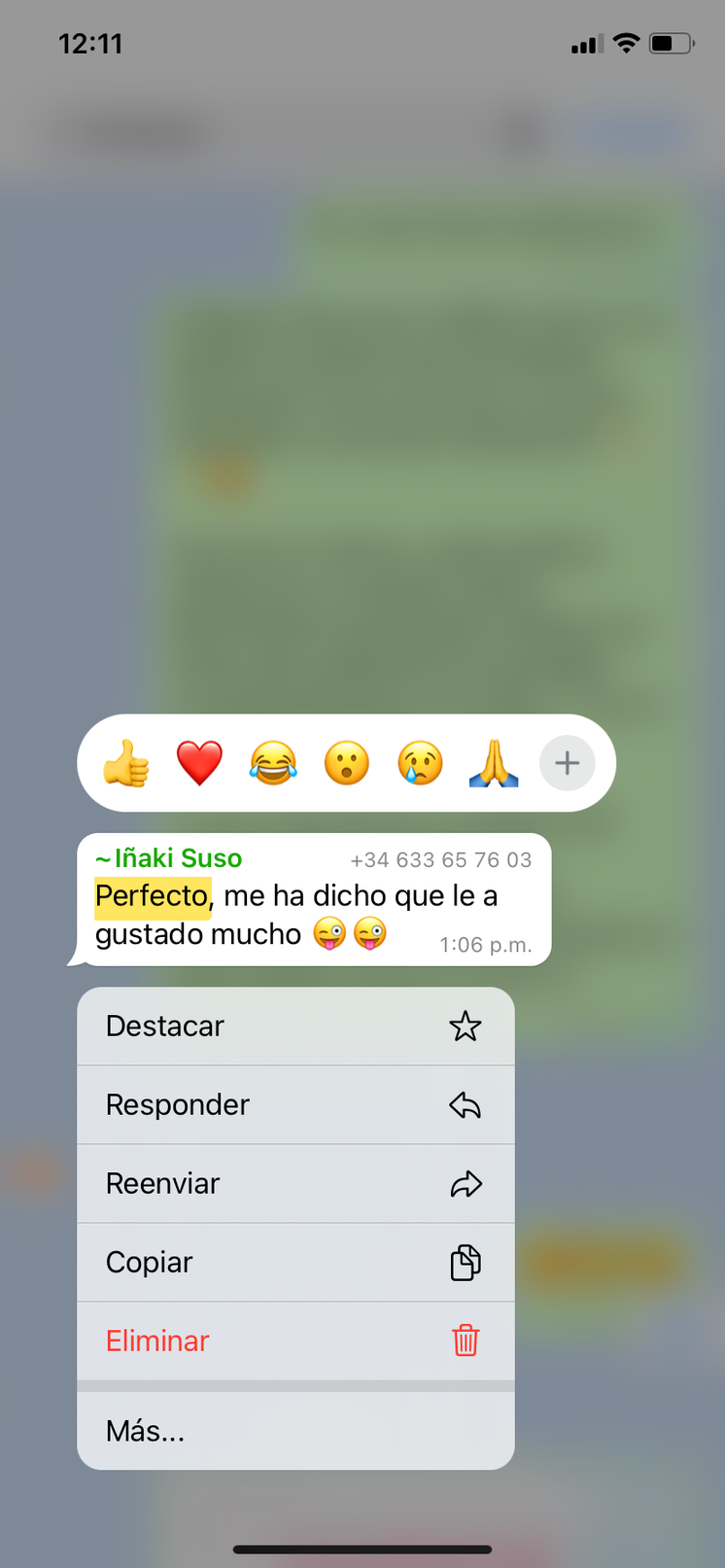Viewport: 725px width, 1568px height.
Task: Select Destacar to star the message
Action: pos(295,1027)
